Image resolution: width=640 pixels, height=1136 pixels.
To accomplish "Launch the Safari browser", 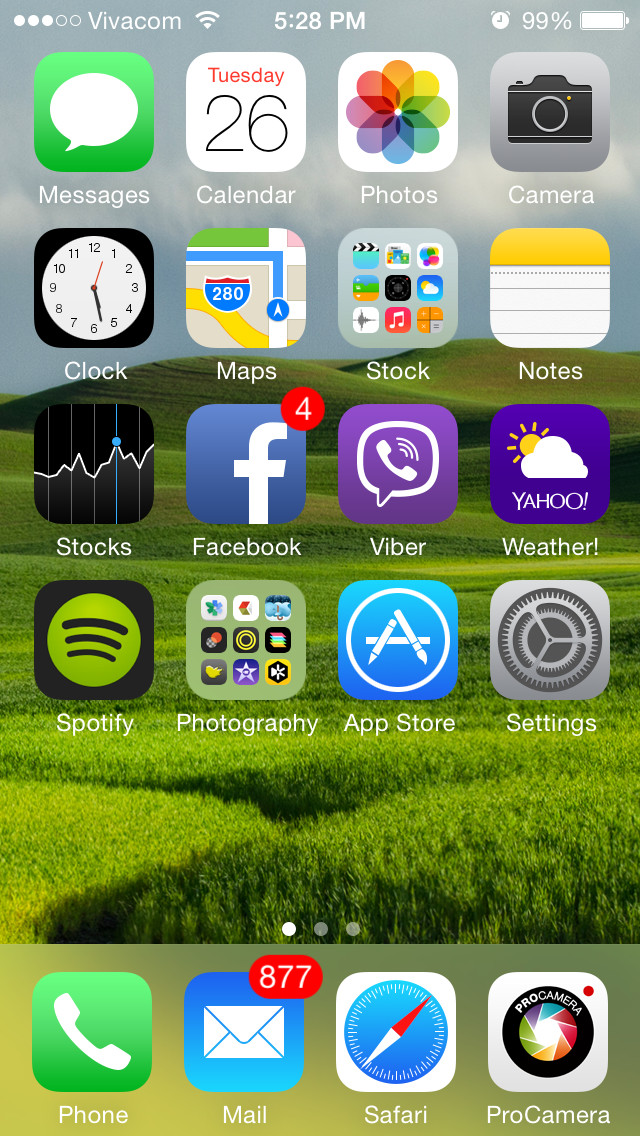I will [x=396, y=1032].
